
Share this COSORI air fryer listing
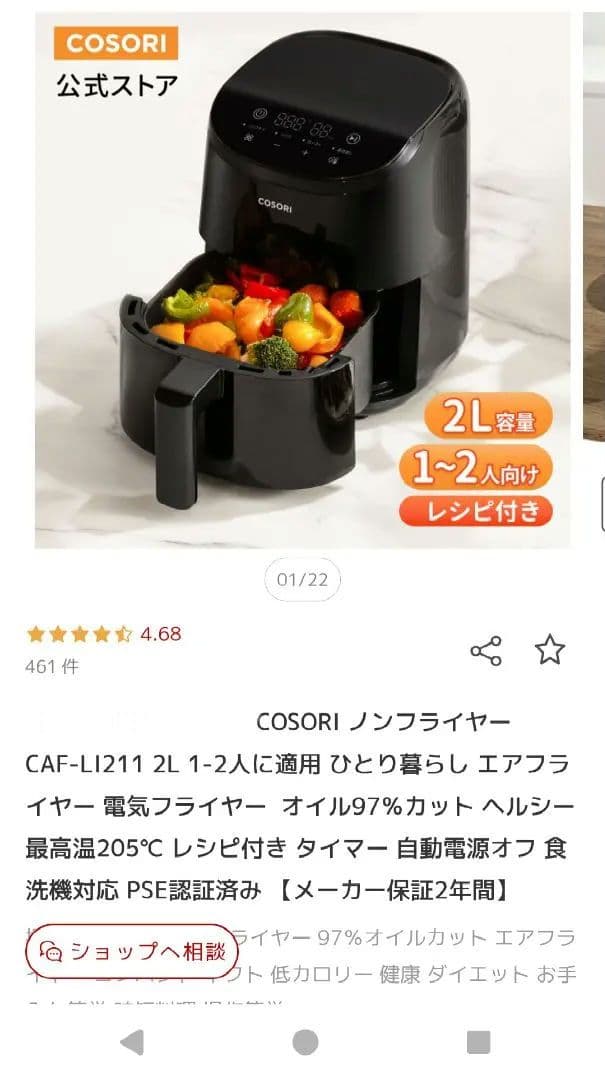point(485,651)
